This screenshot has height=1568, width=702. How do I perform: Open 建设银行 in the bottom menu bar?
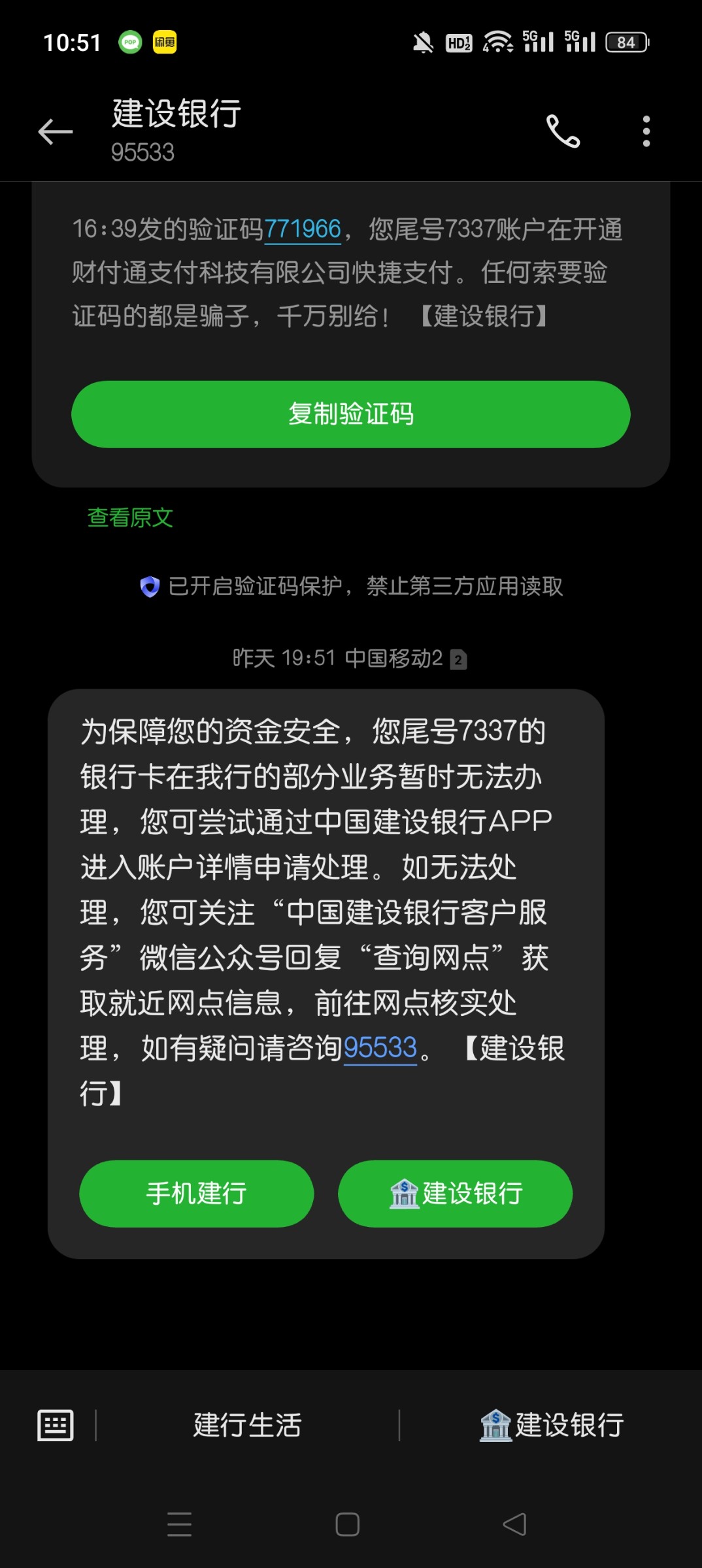552,1425
